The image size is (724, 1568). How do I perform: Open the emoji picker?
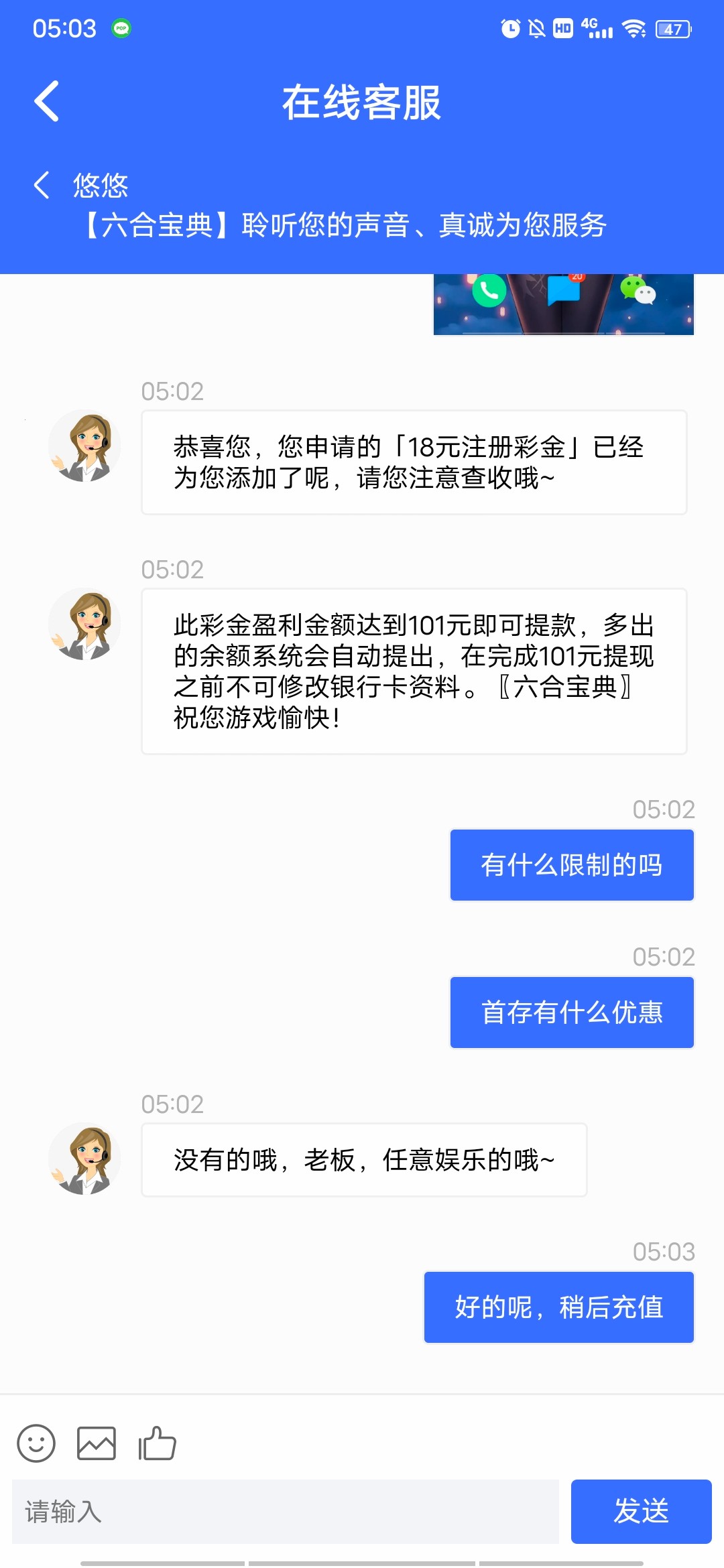click(36, 1443)
